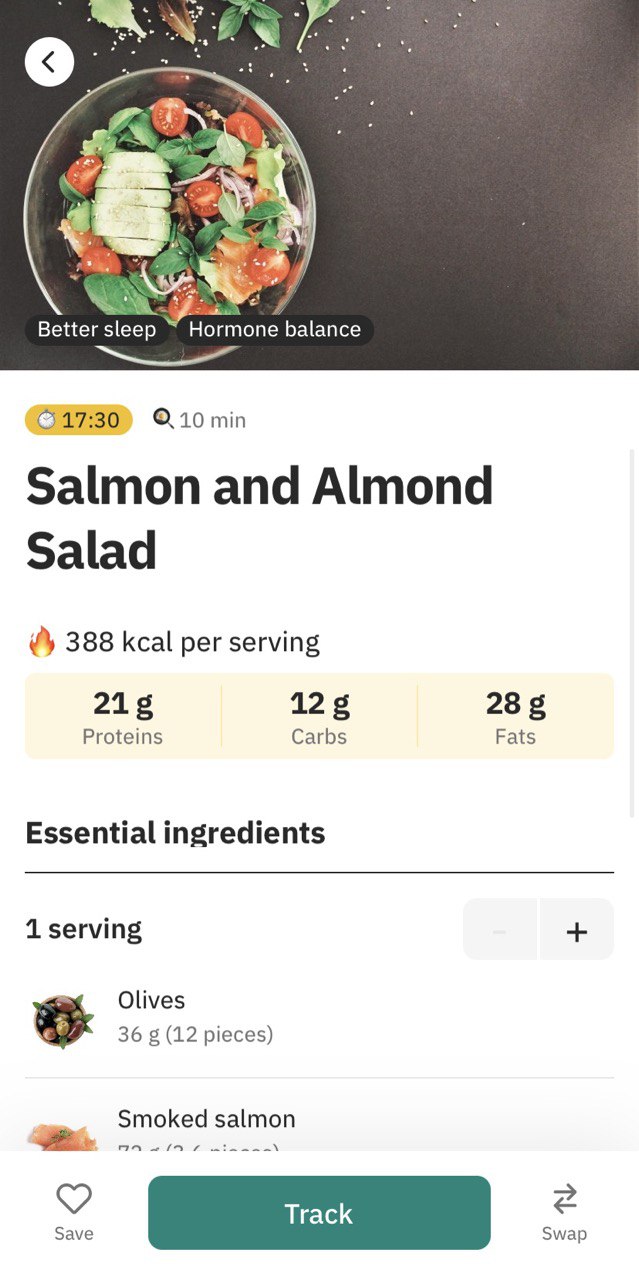Go back using the arrow button
Viewport: 639px width, 1280px height.
click(49, 62)
